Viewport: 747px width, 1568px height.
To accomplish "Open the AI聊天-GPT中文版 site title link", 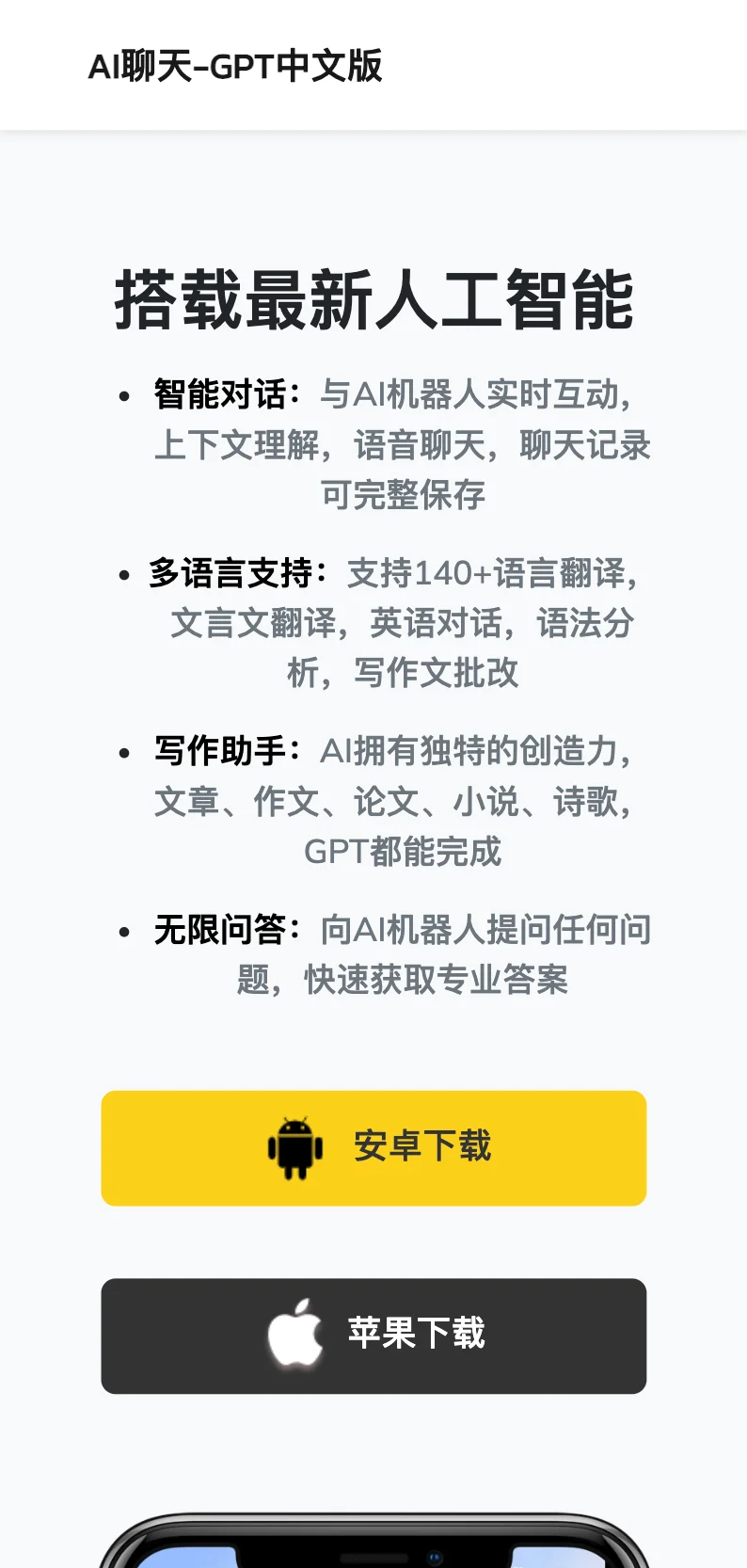I will (235, 66).
